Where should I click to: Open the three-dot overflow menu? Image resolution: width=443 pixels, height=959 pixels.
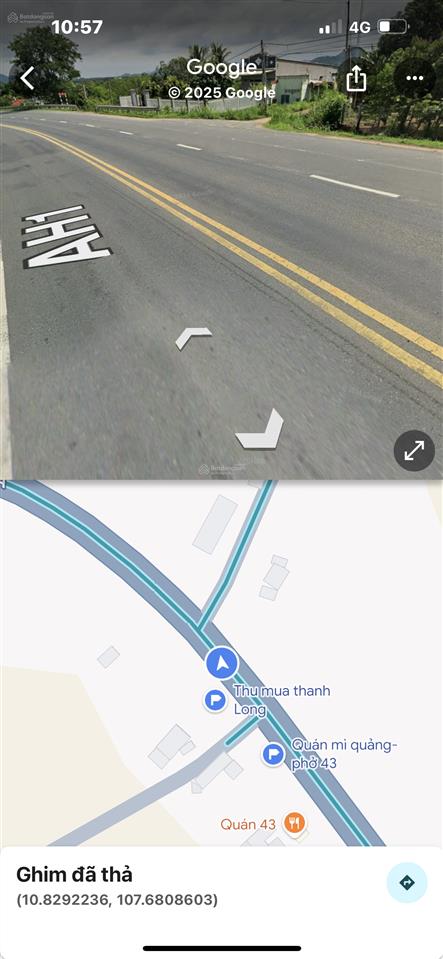(x=414, y=78)
